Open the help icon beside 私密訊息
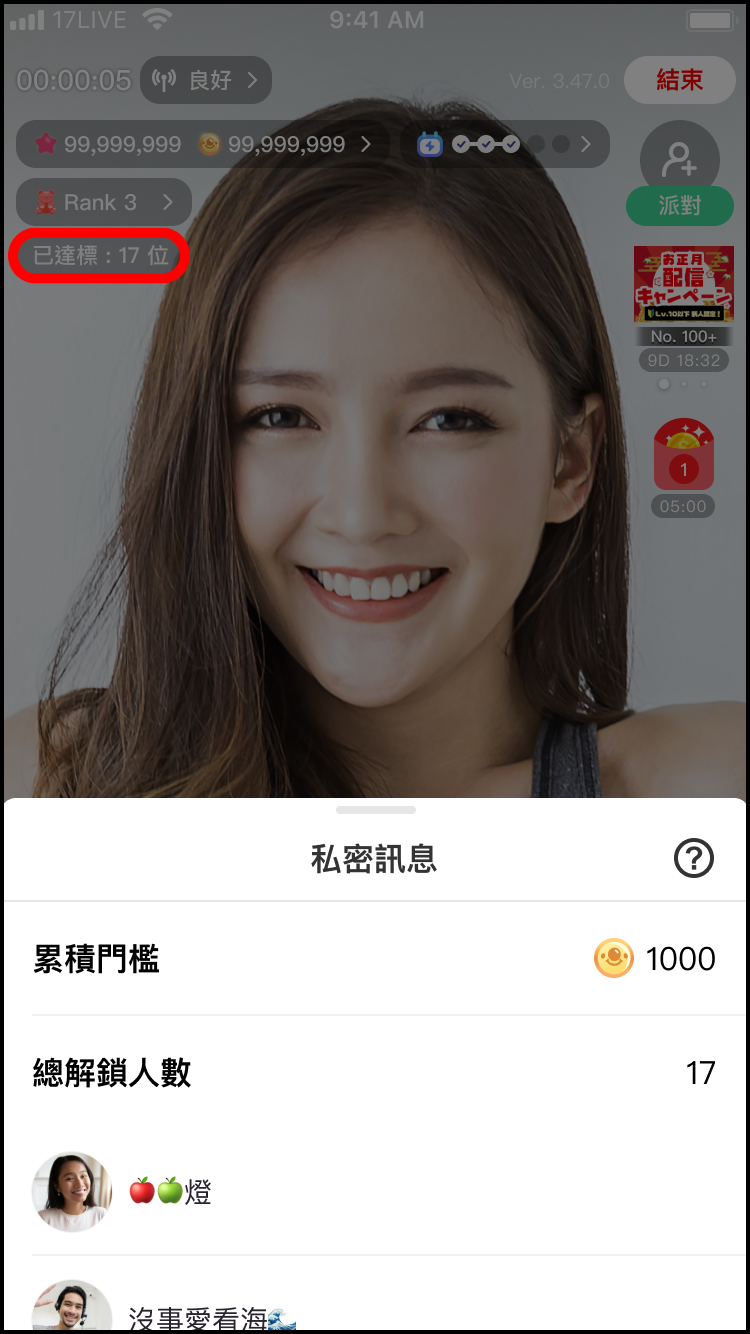 (x=693, y=858)
